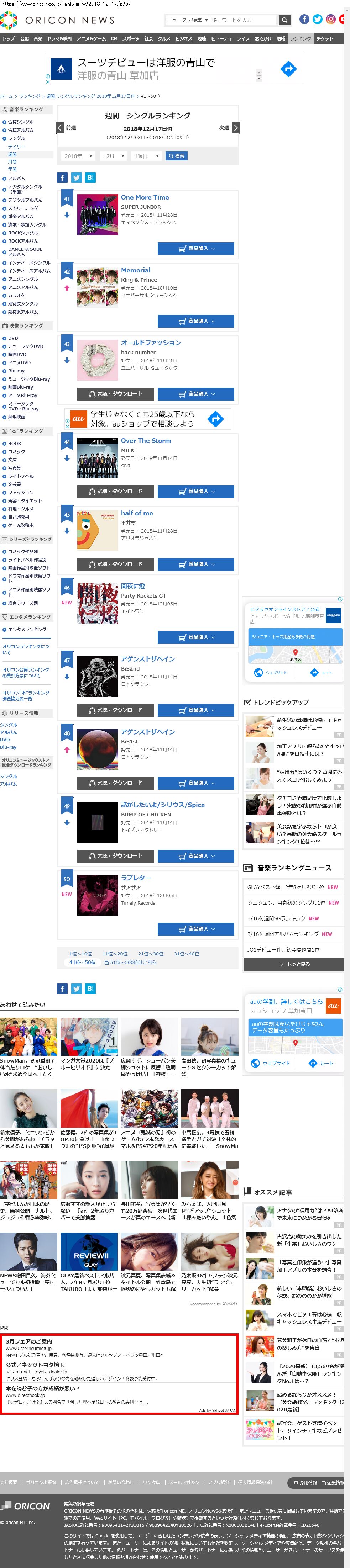Open the カラオケ ranking from the sidebar
Viewport: 350px width, 1568px height.
pyautogui.click(x=16, y=295)
